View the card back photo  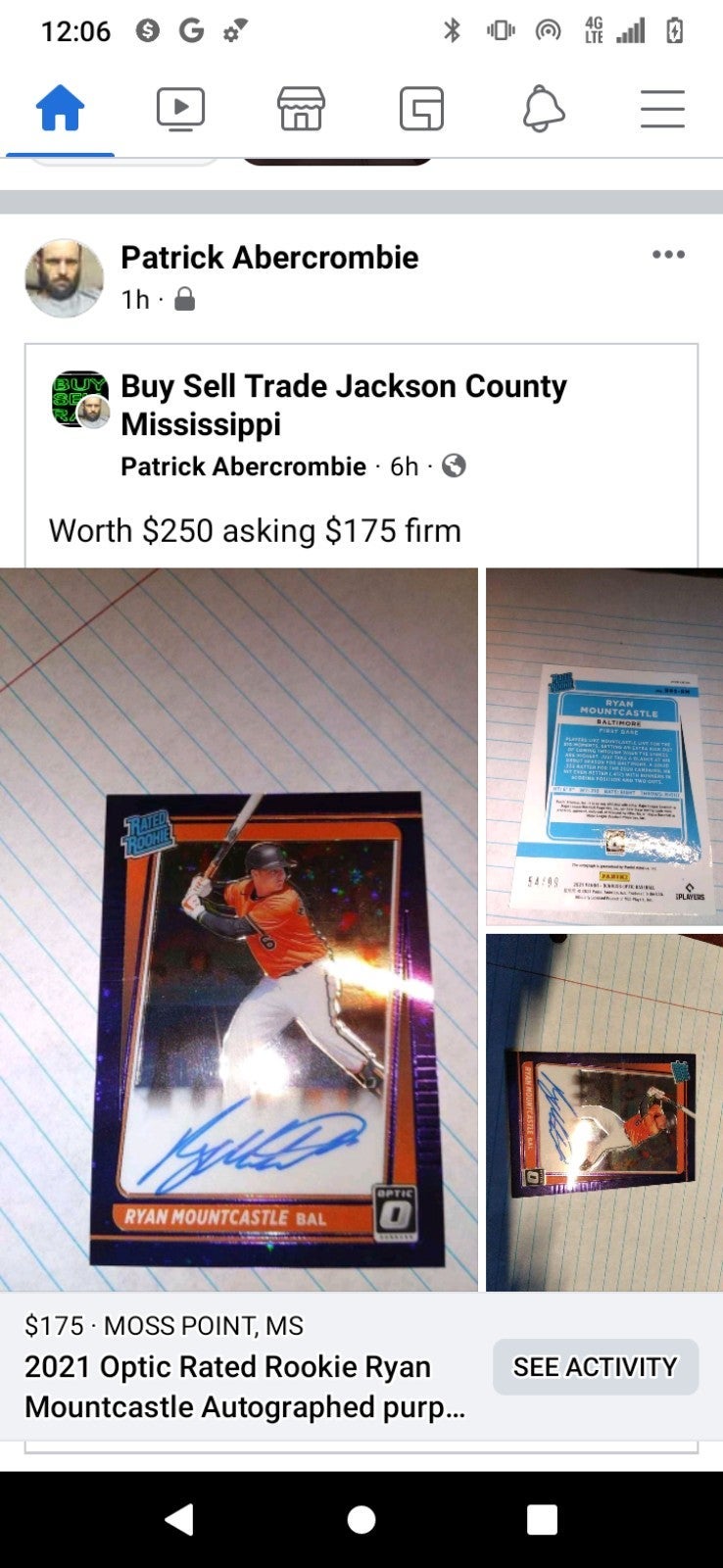tap(604, 747)
